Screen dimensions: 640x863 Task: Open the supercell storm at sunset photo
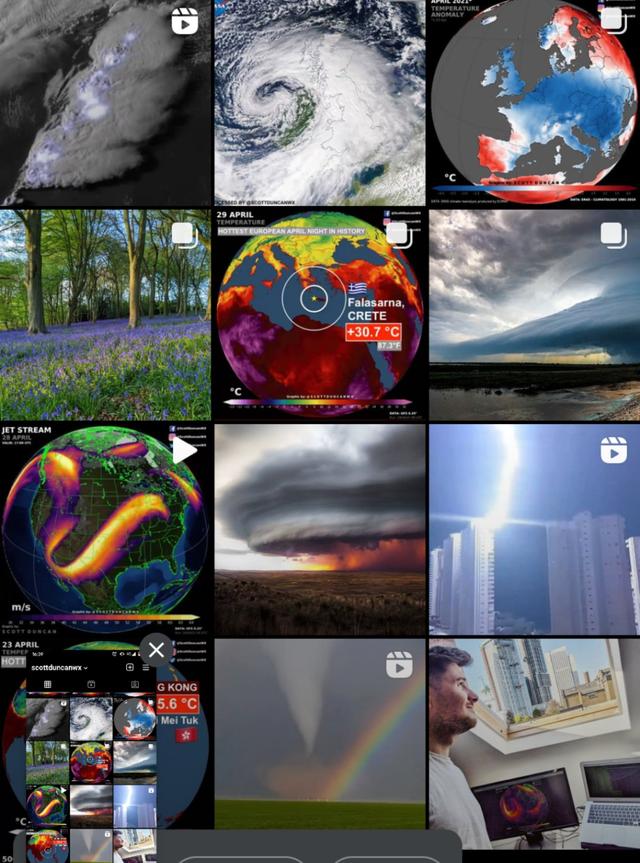click(319, 528)
